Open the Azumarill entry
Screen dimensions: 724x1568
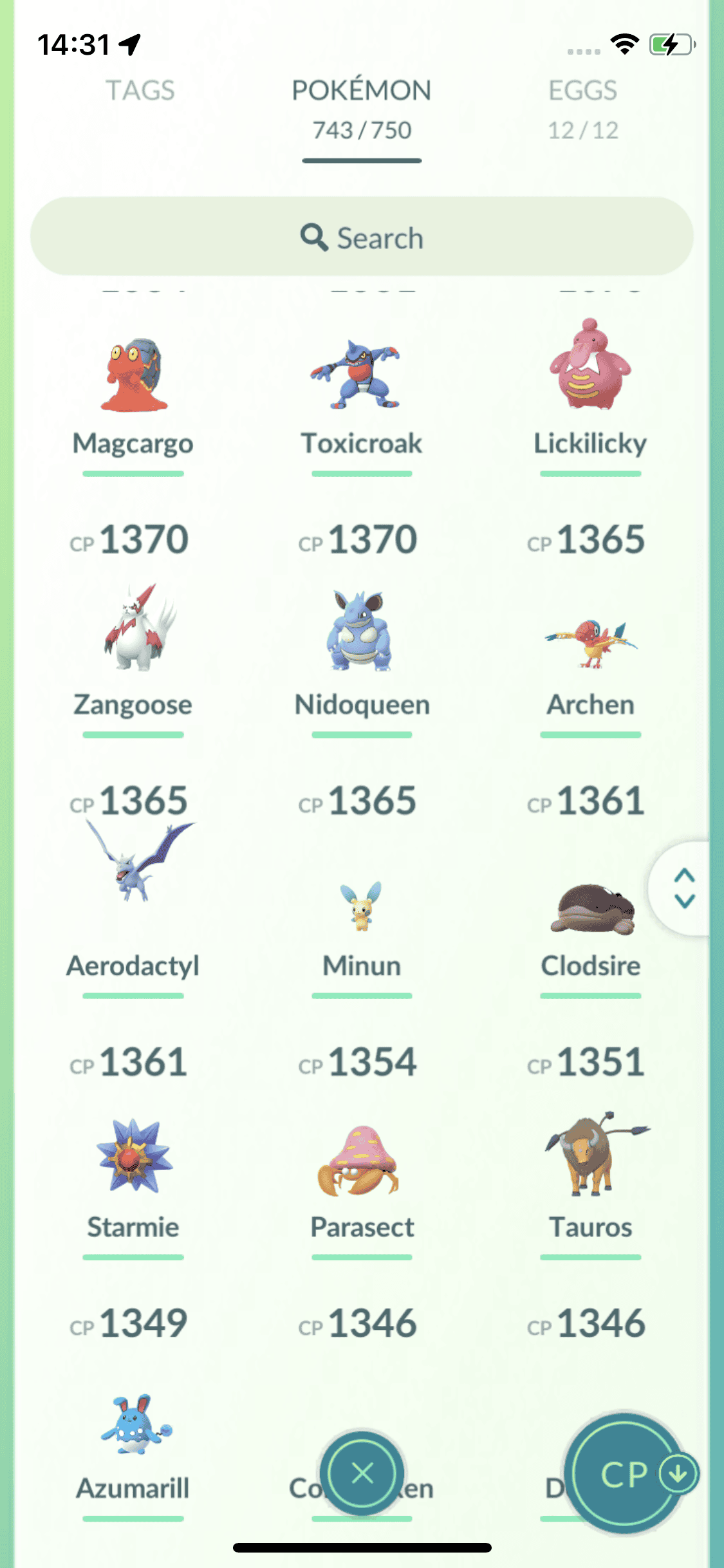coord(133,1429)
